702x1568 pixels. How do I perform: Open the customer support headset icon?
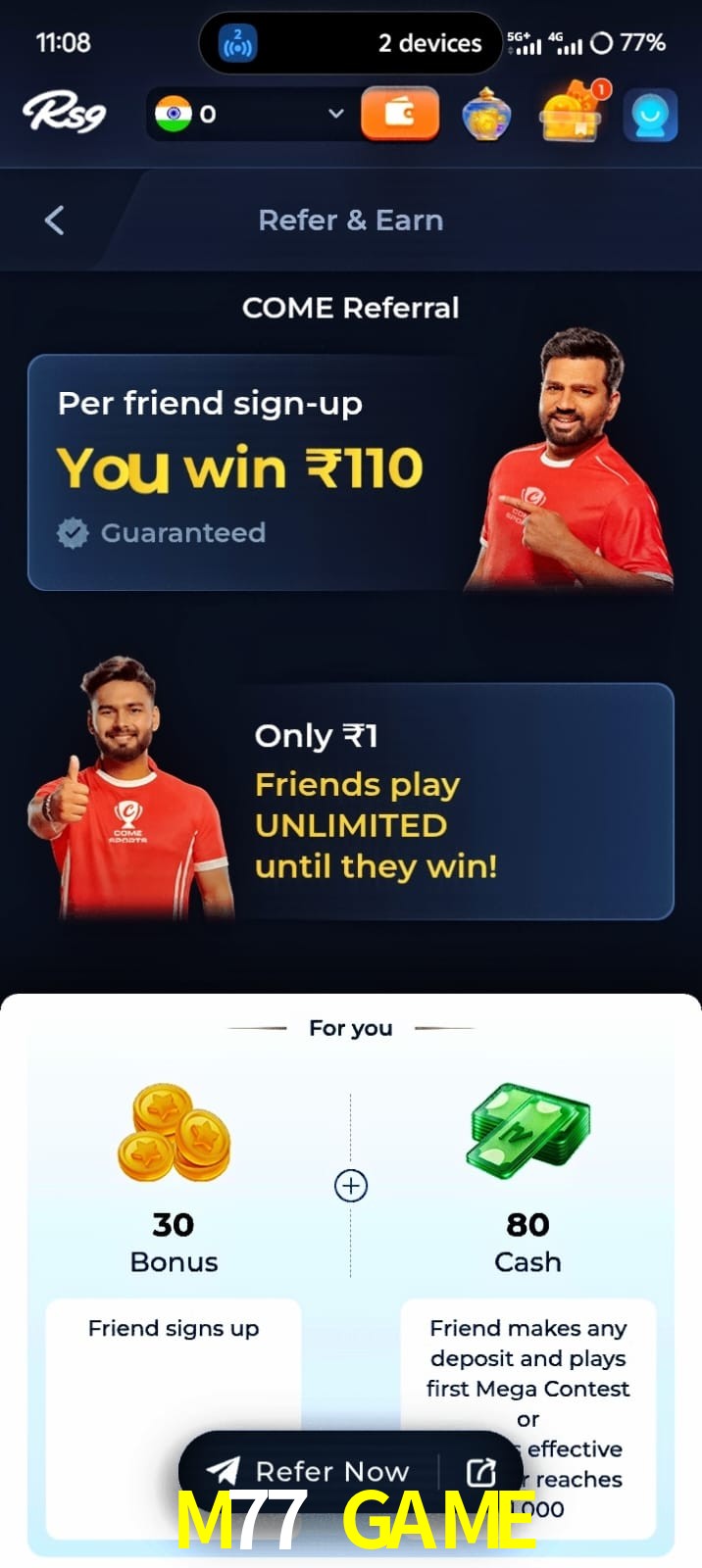(650, 115)
